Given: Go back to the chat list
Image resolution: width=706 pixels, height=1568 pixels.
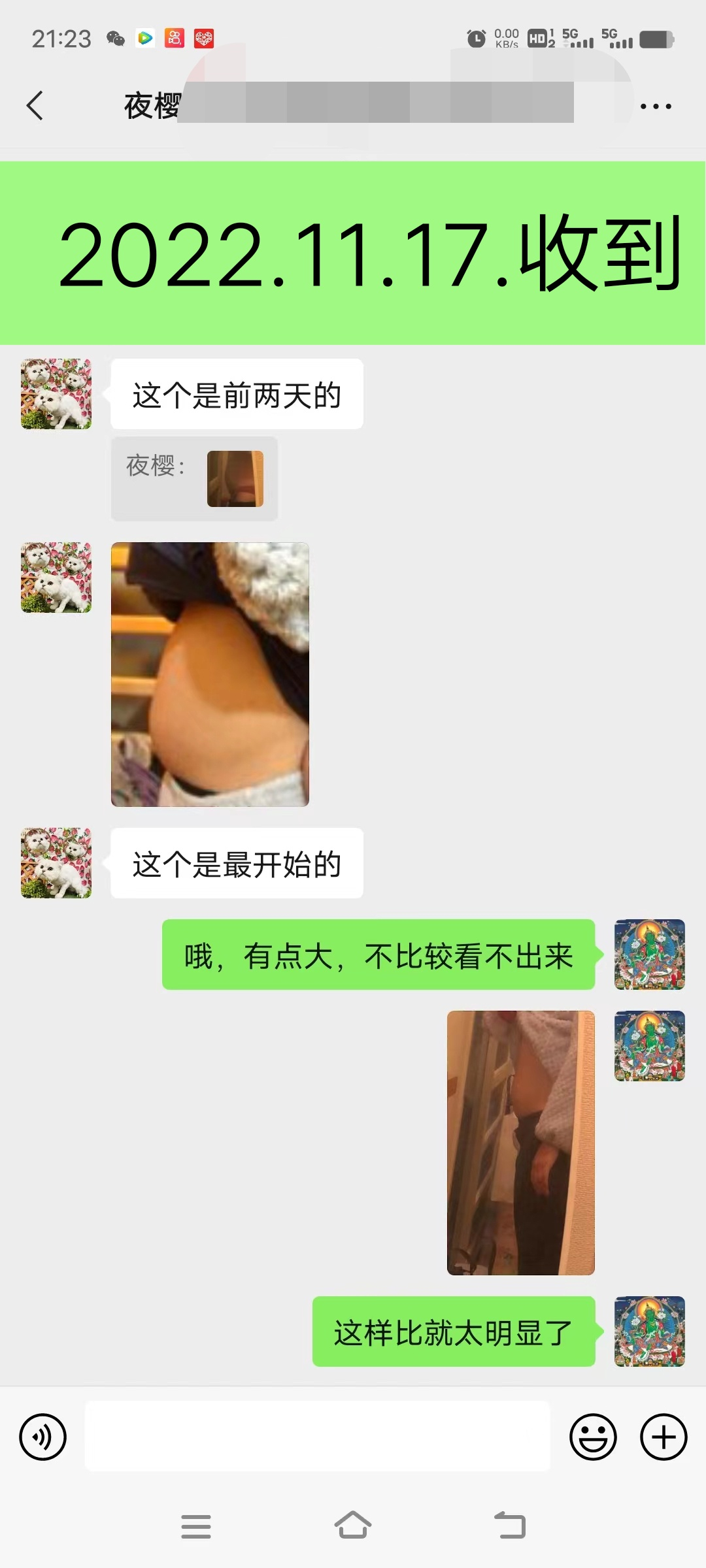Looking at the screenshot, I should coord(35,105).
